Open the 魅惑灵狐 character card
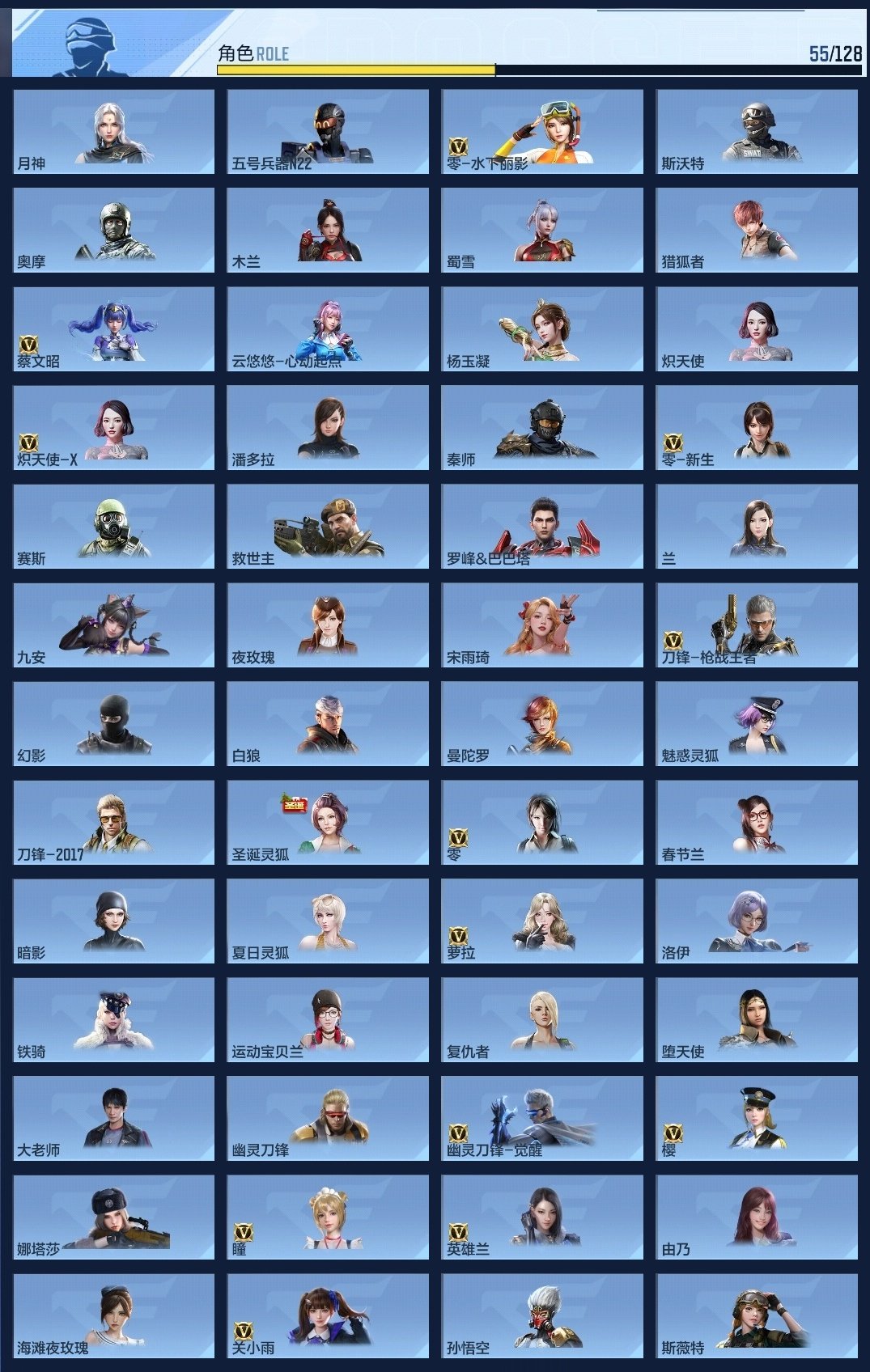The width and height of the screenshot is (870, 1372). click(757, 723)
